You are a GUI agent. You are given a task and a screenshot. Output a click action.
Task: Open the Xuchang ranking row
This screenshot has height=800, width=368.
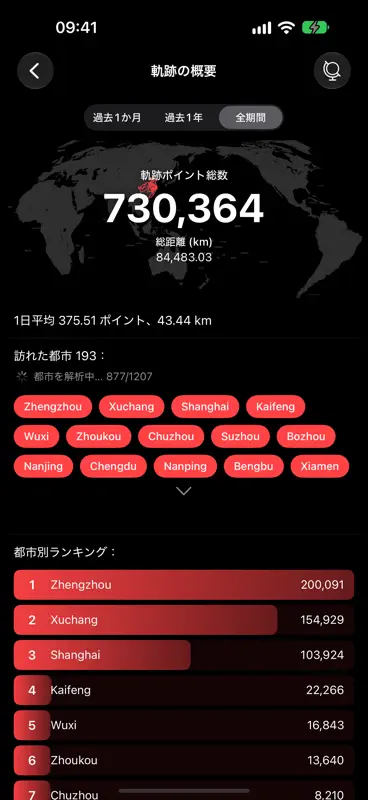(184, 620)
